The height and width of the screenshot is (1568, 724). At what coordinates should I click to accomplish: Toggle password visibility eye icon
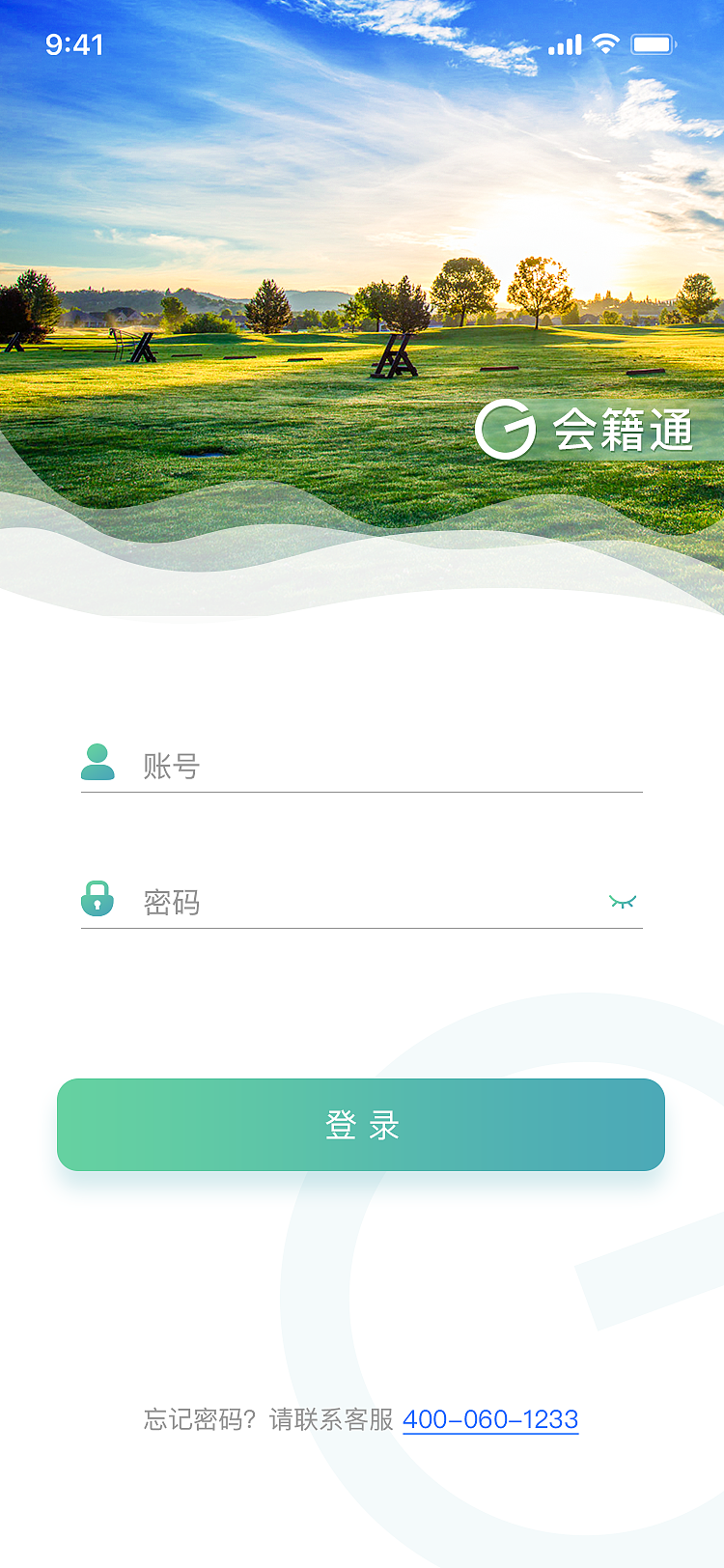623,902
